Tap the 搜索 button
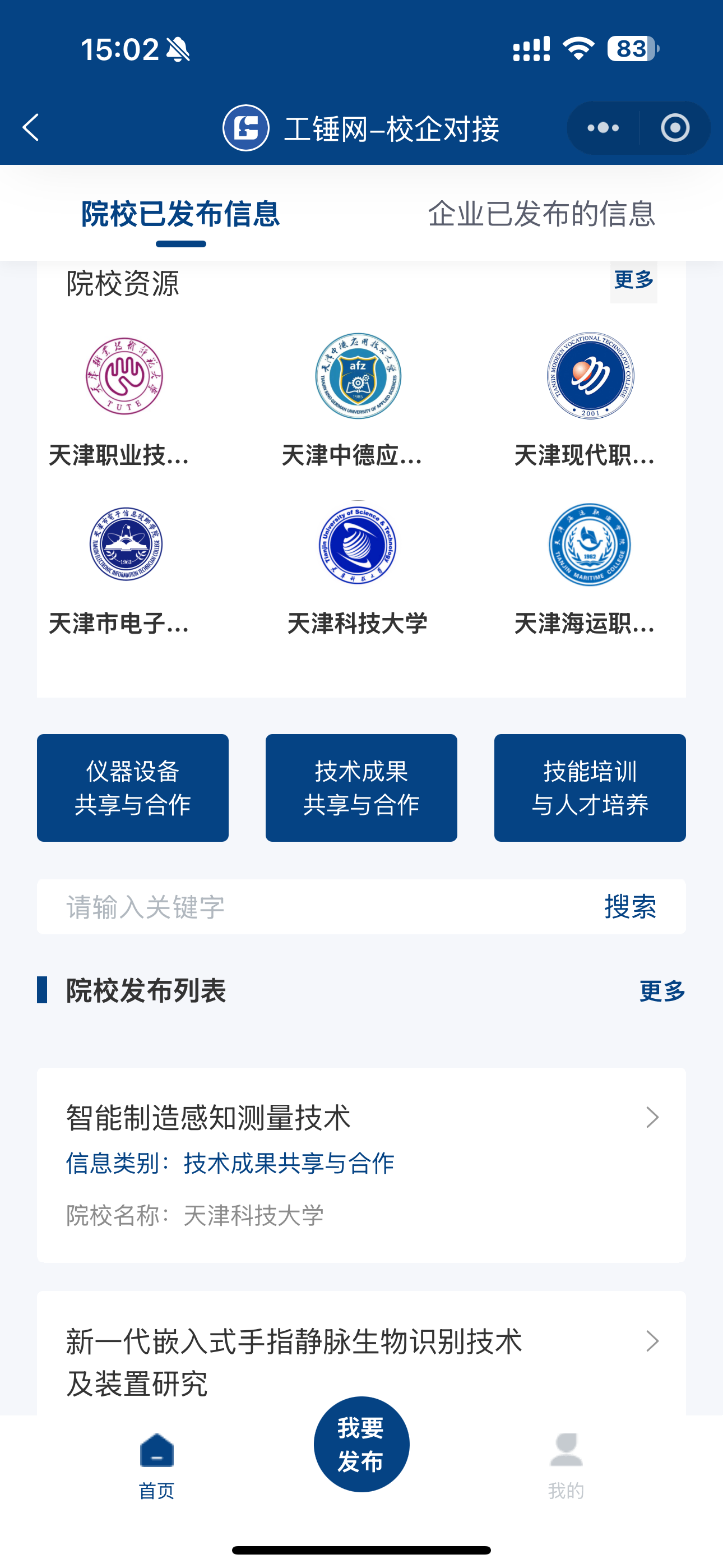Viewport: 723px width, 1568px height. click(x=631, y=907)
